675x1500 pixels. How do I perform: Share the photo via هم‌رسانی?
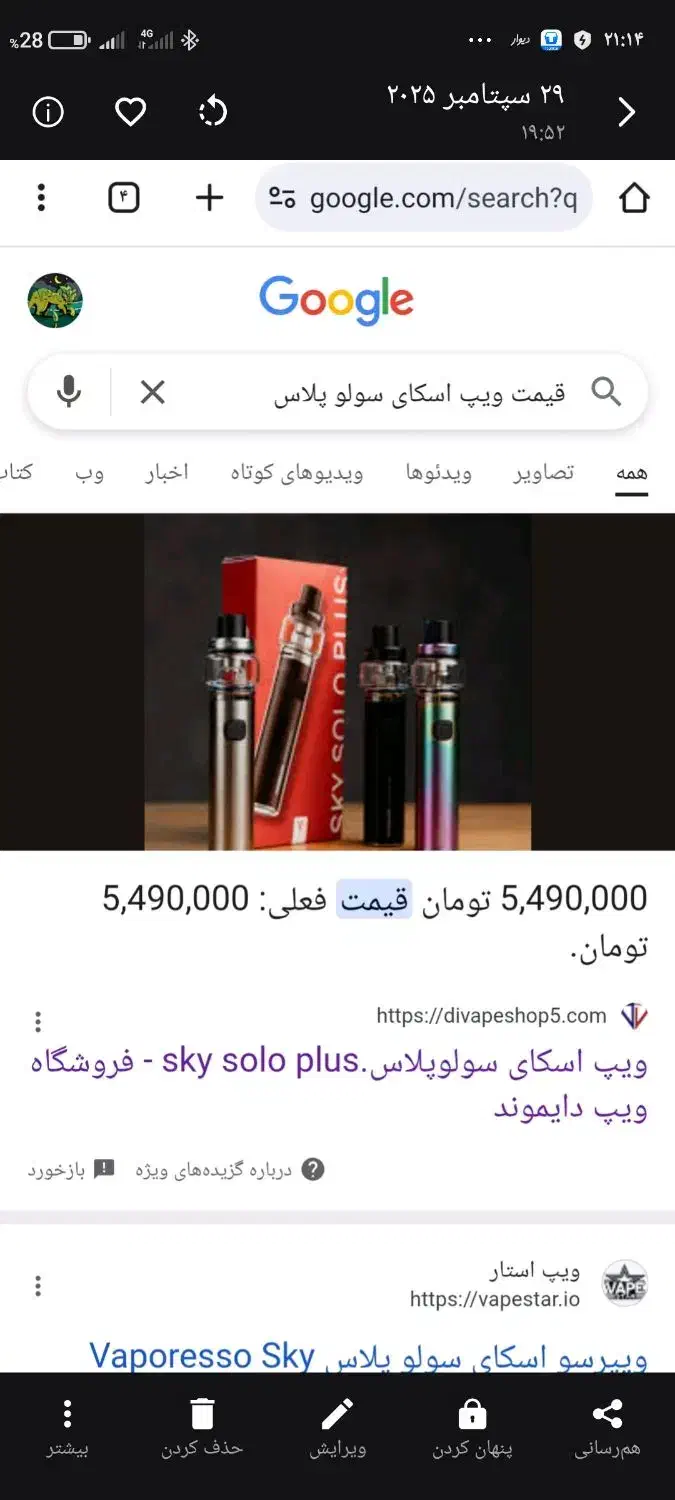[607, 1428]
